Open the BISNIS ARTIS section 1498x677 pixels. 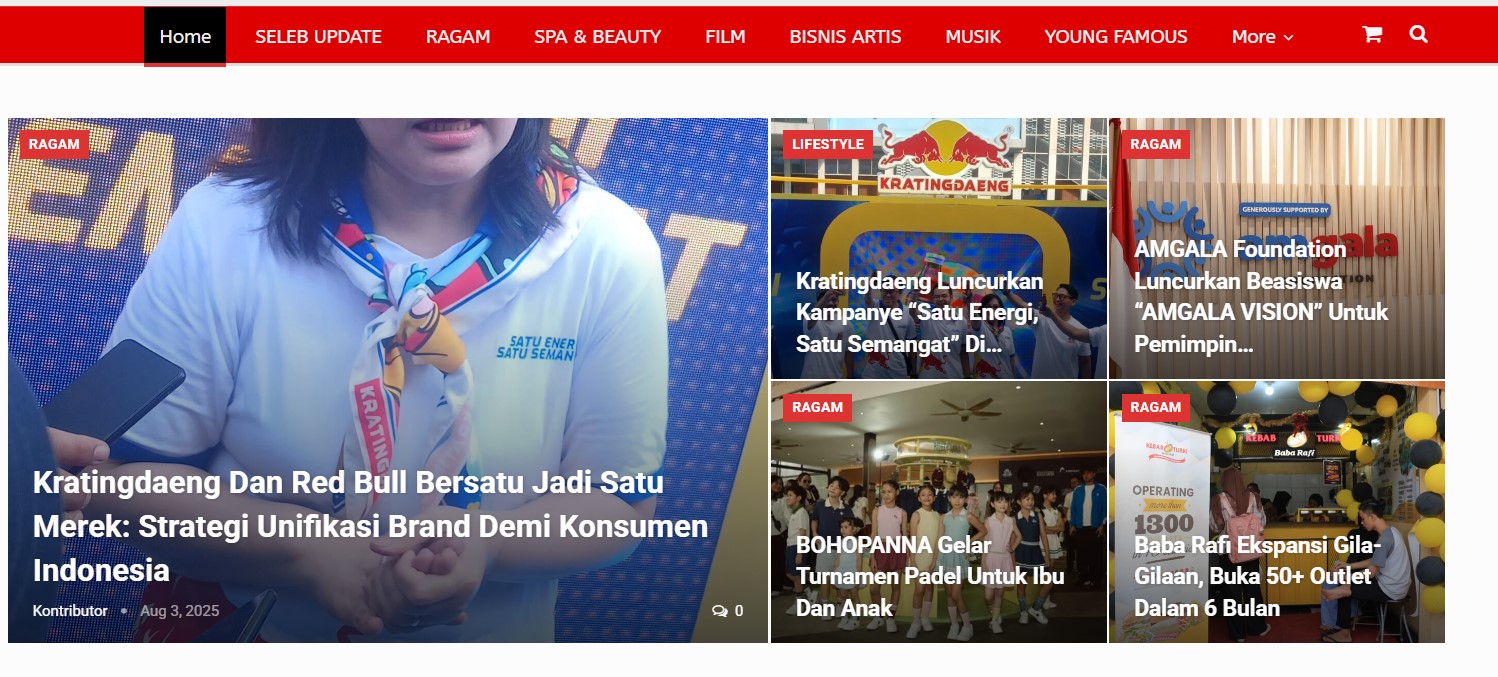click(x=845, y=37)
